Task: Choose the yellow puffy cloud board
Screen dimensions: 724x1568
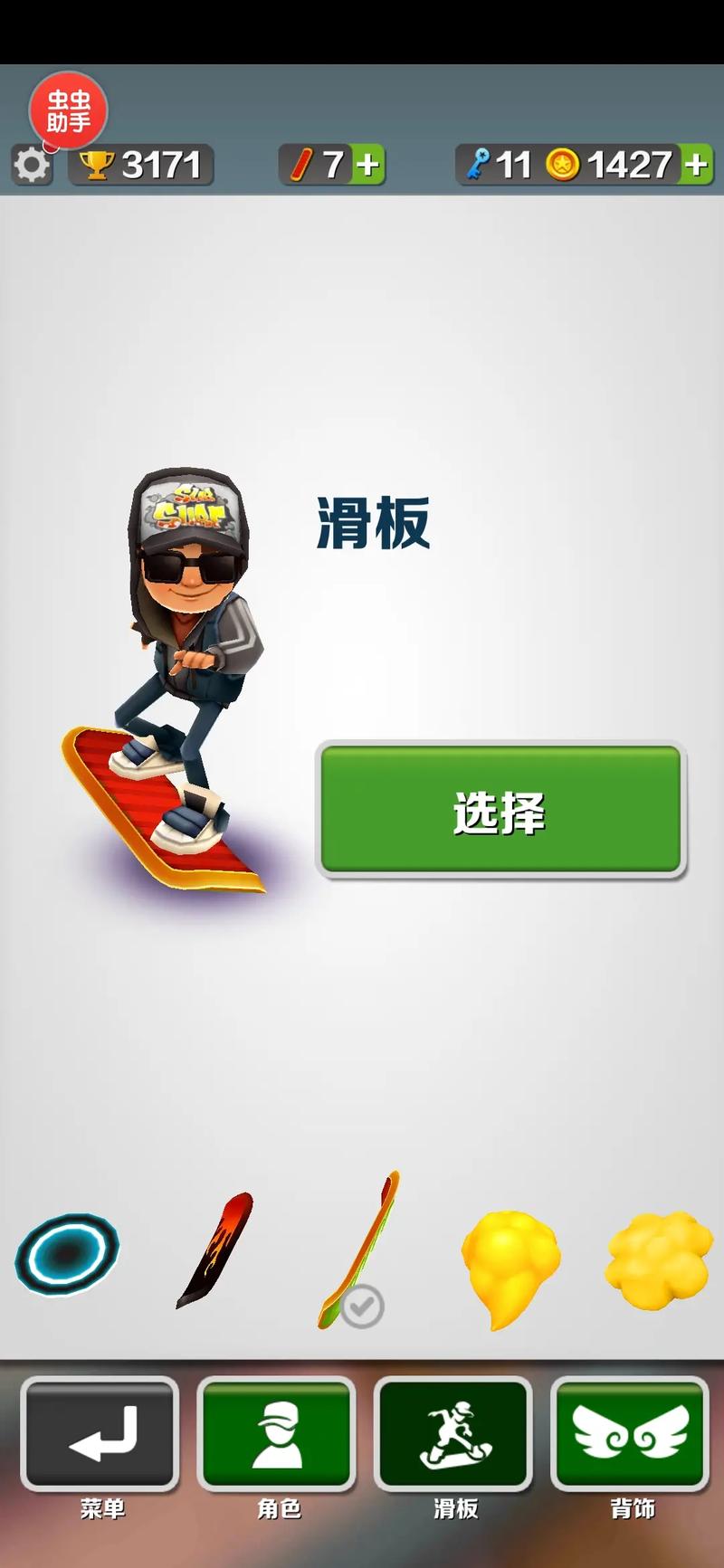Action: coord(659,1259)
